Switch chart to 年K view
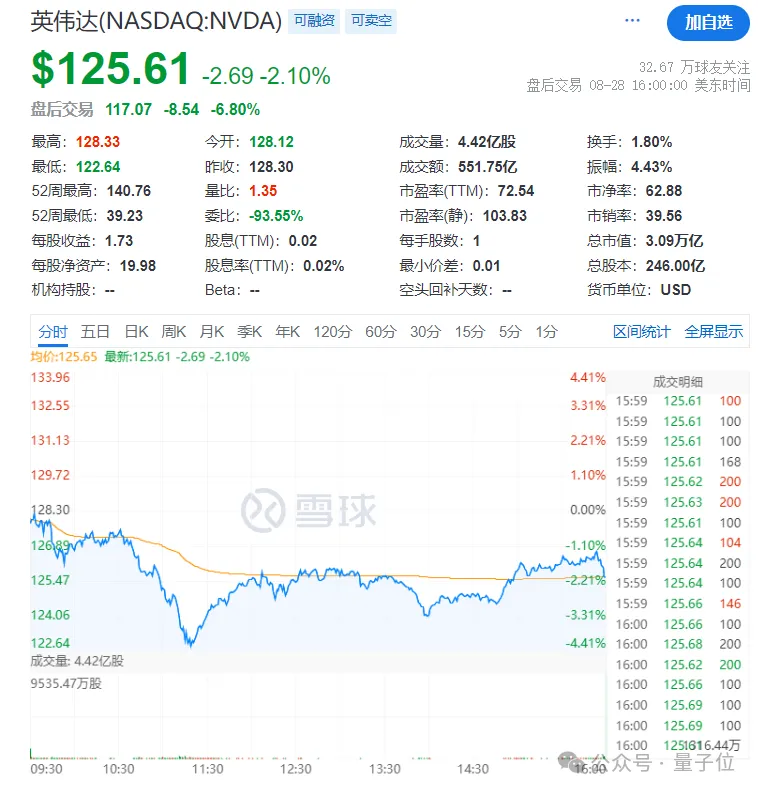Screen dimensions: 759x793 pos(288,332)
